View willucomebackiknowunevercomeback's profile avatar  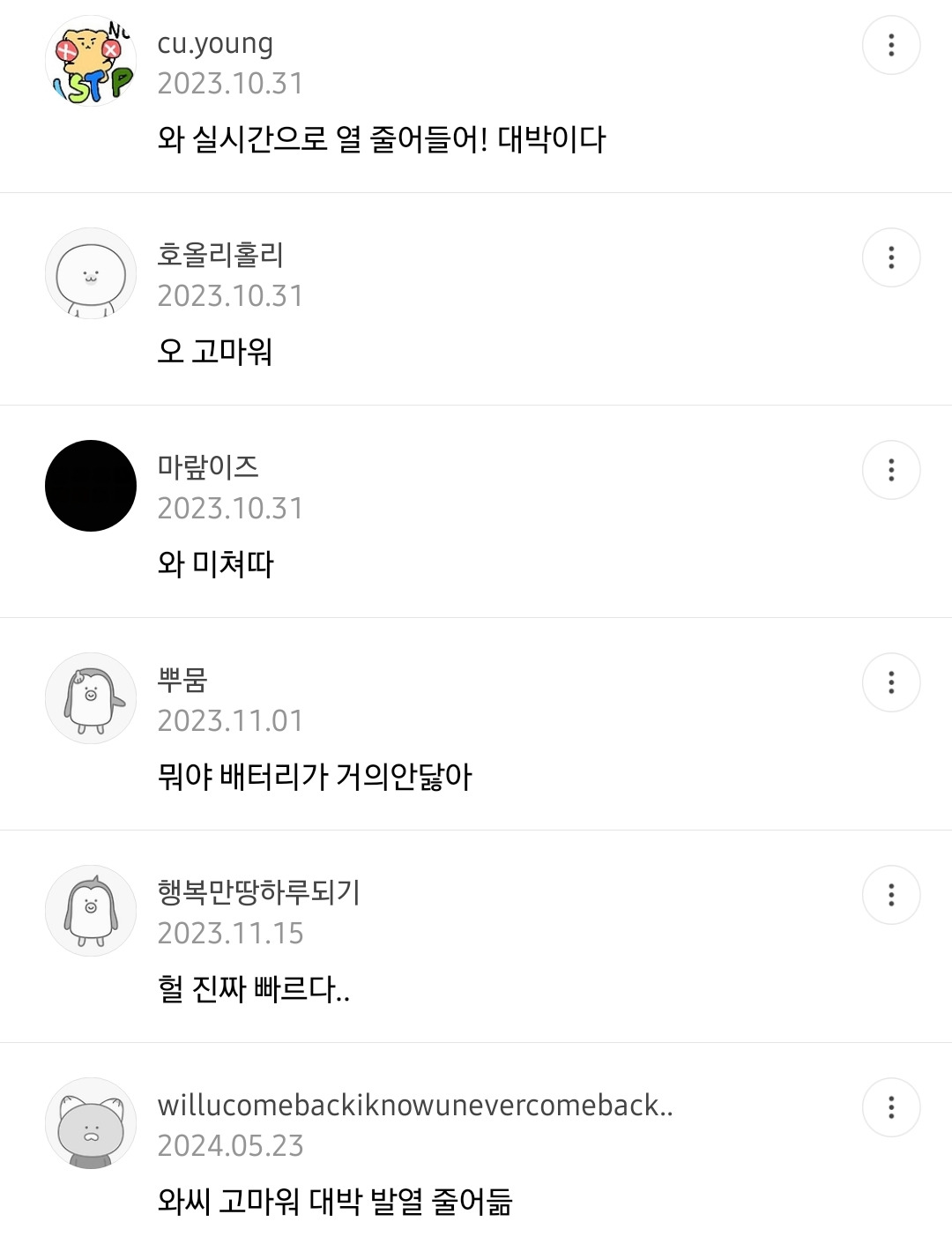click(91, 1123)
